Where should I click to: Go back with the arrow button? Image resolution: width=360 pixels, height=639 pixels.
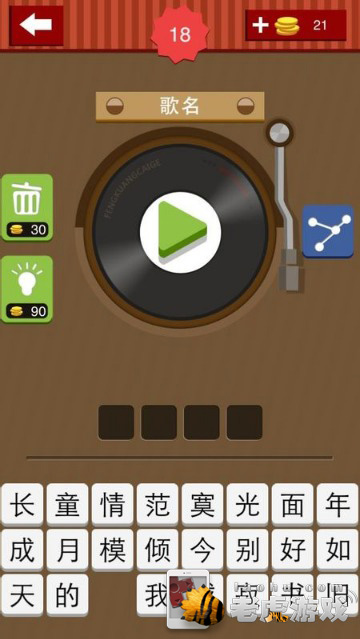(36, 25)
